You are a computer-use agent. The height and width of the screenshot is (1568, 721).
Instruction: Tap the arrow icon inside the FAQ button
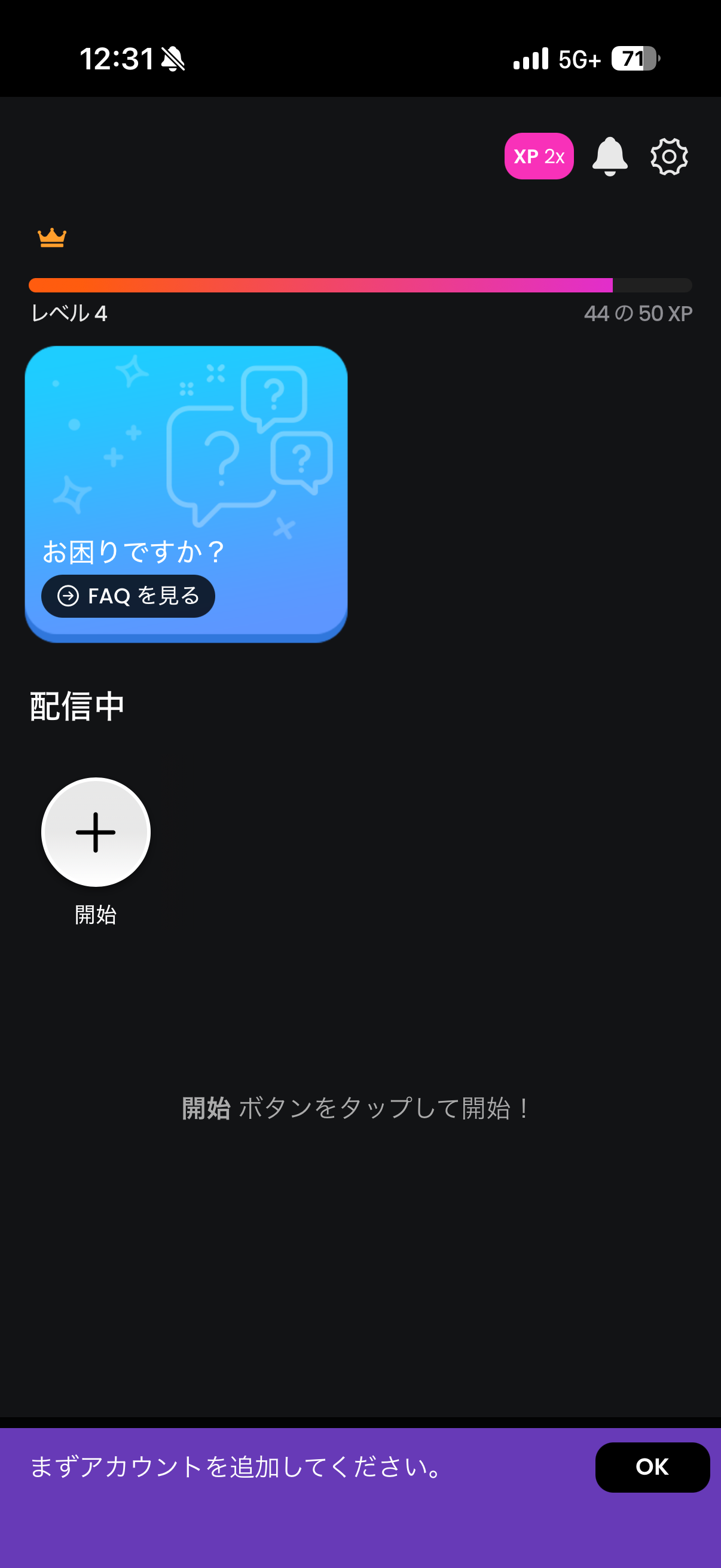(x=69, y=595)
